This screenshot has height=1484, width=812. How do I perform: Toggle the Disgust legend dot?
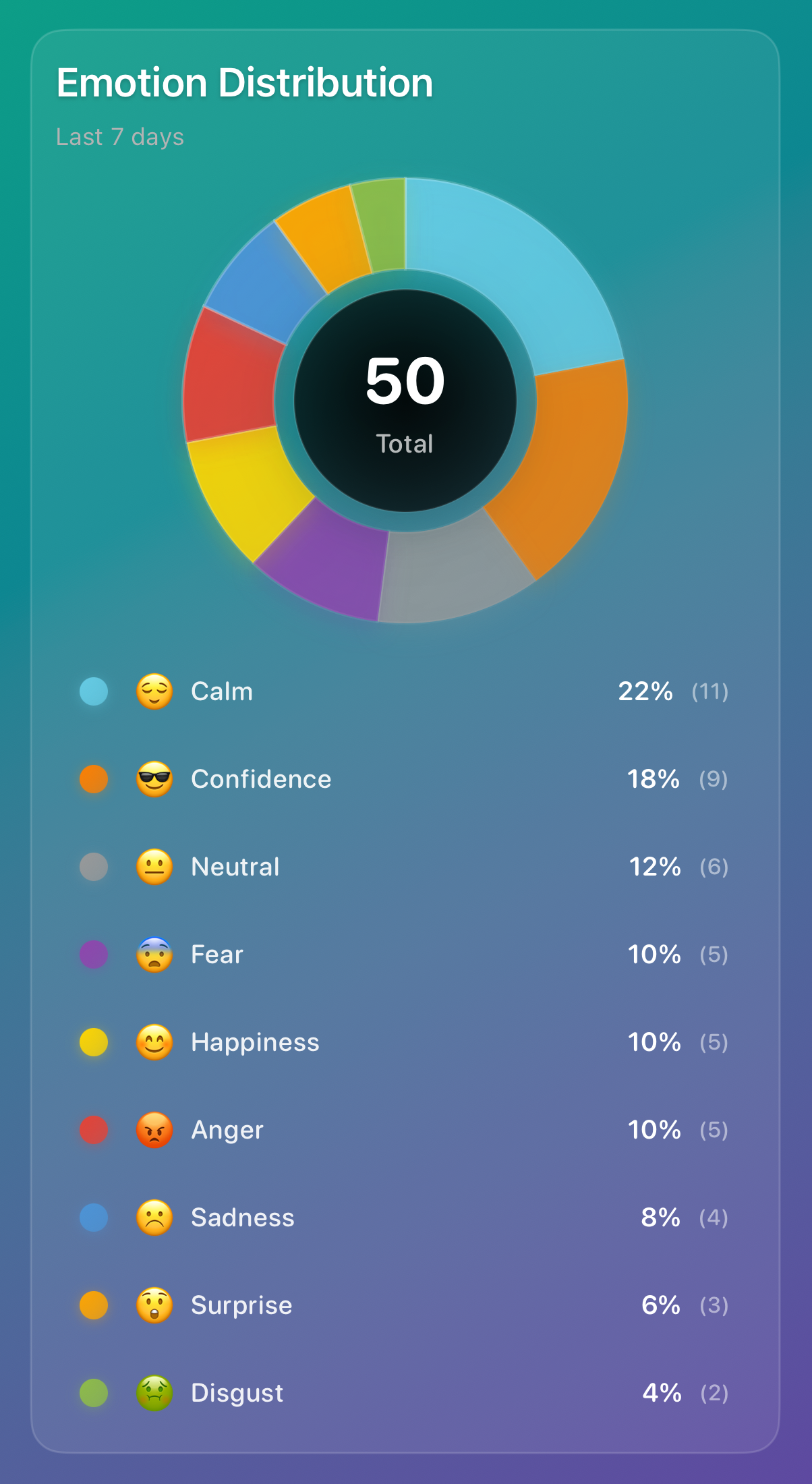pos(94,1392)
